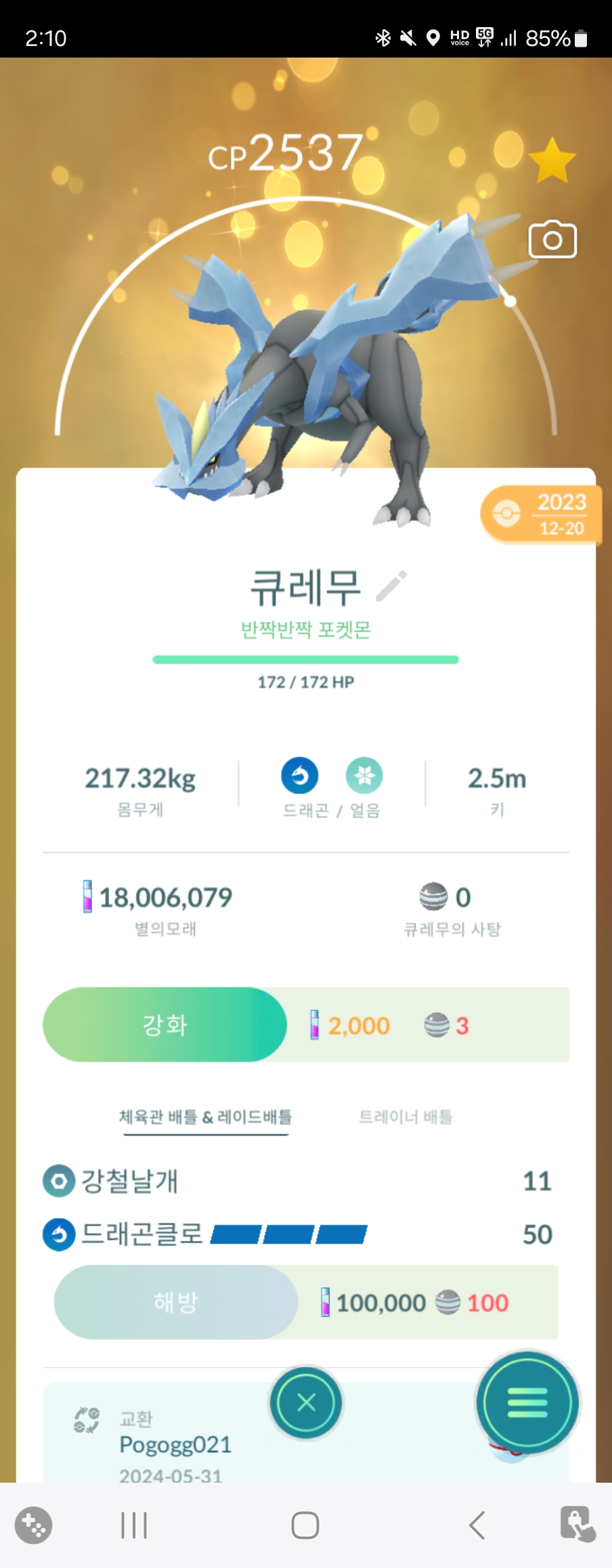Toggle the favorite star for Kyurem
This screenshot has width=612, height=1568.
(552, 161)
